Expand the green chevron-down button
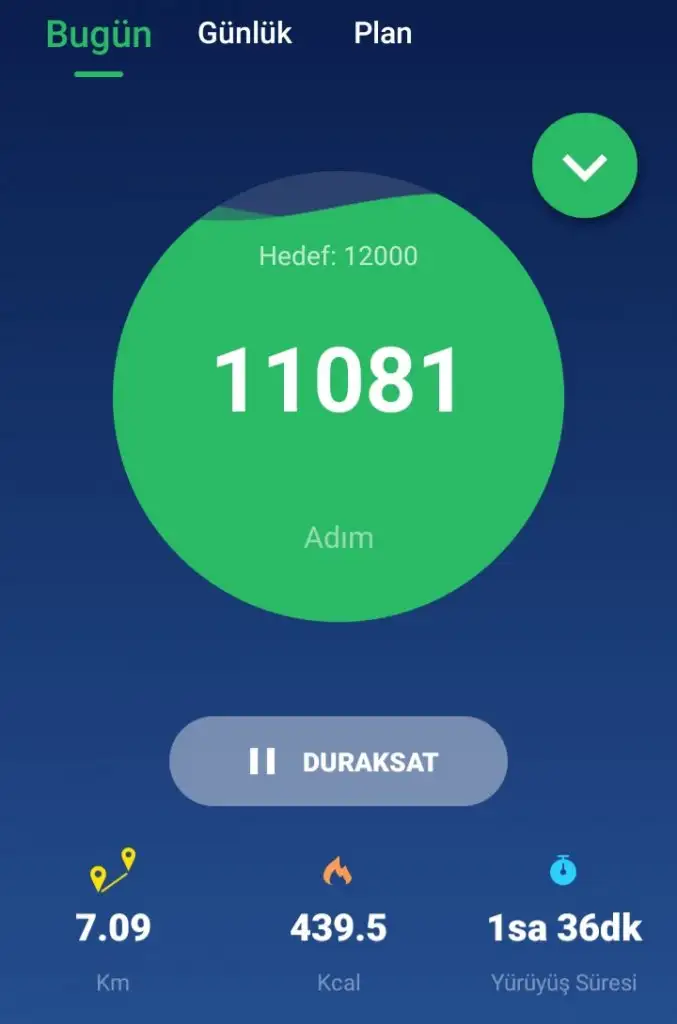 click(x=585, y=166)
